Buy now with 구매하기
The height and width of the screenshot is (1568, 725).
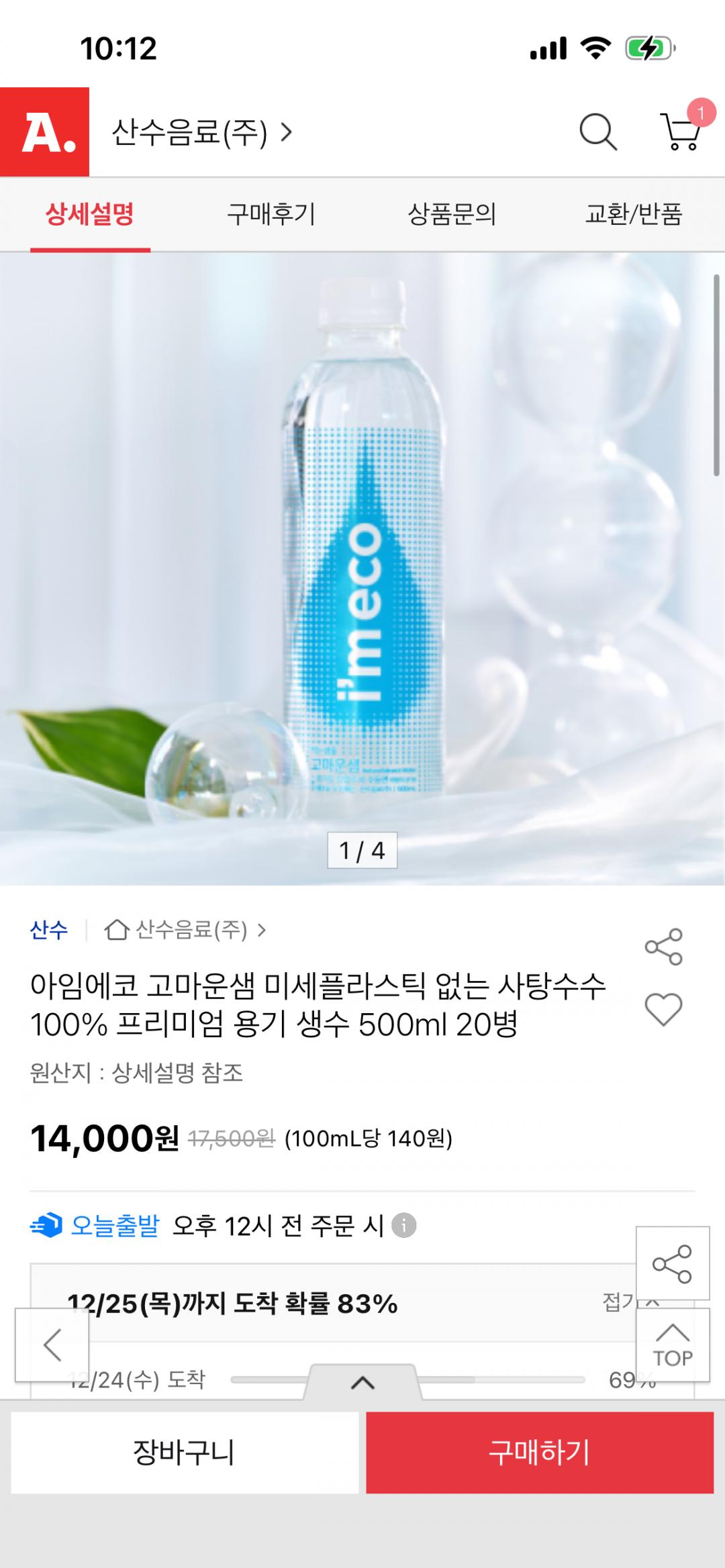[539, 1453]
